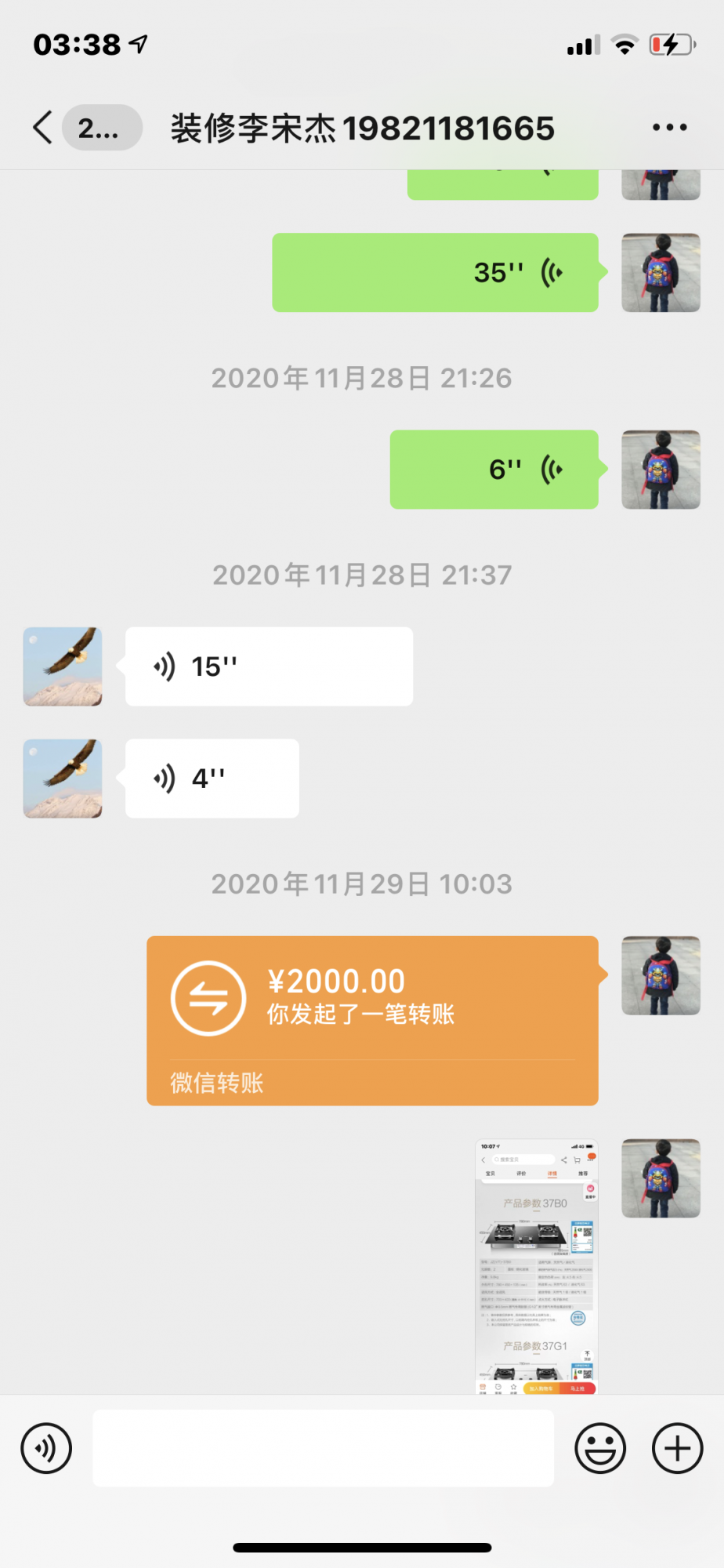Image resolution: width=724 pixels, height=1568 pixels.
Task: Open the contact's eagle avatar profile
Action: (x=63, y=666)
